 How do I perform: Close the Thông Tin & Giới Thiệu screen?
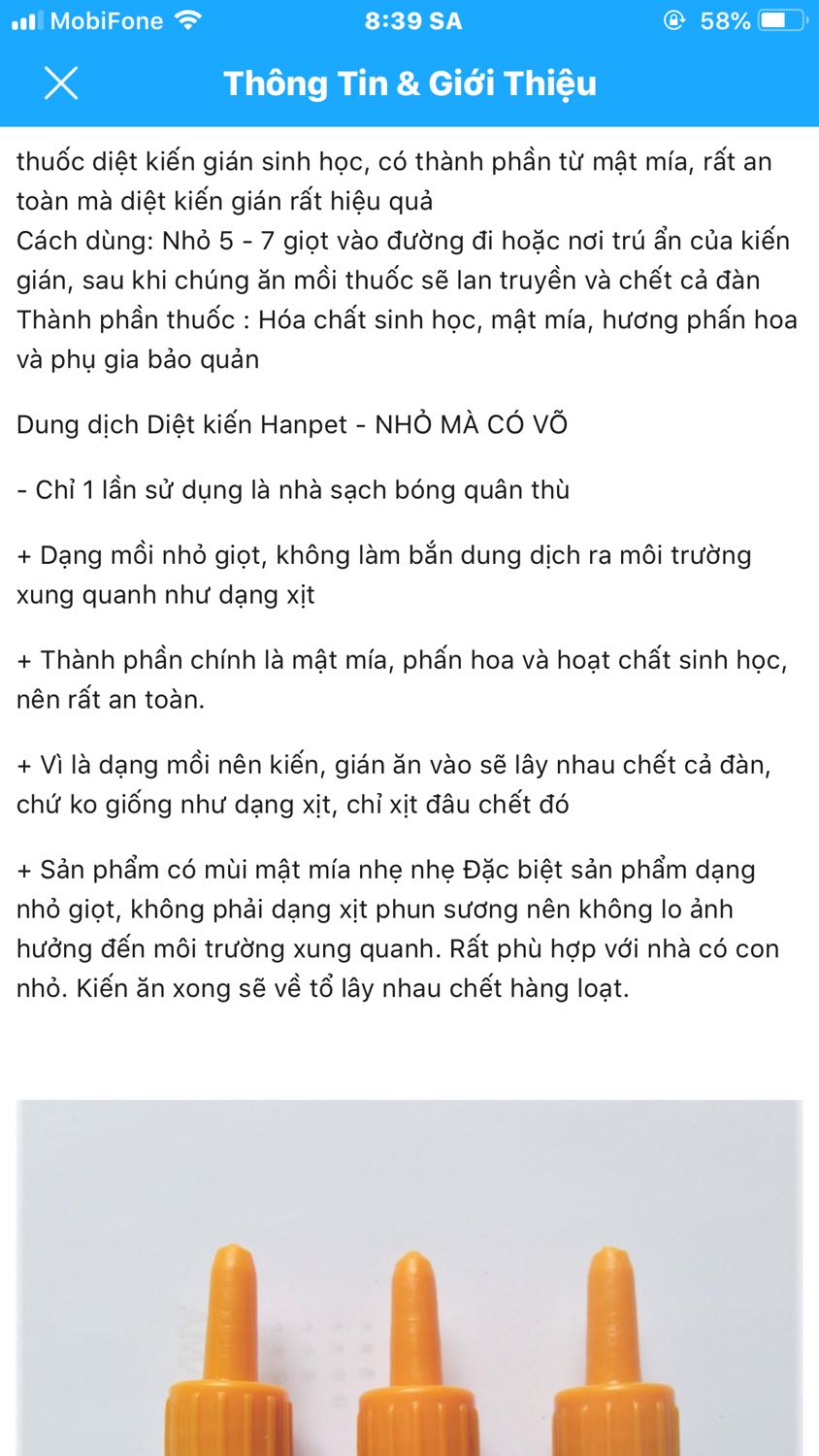pyautogui.click(x=60, y=83)
